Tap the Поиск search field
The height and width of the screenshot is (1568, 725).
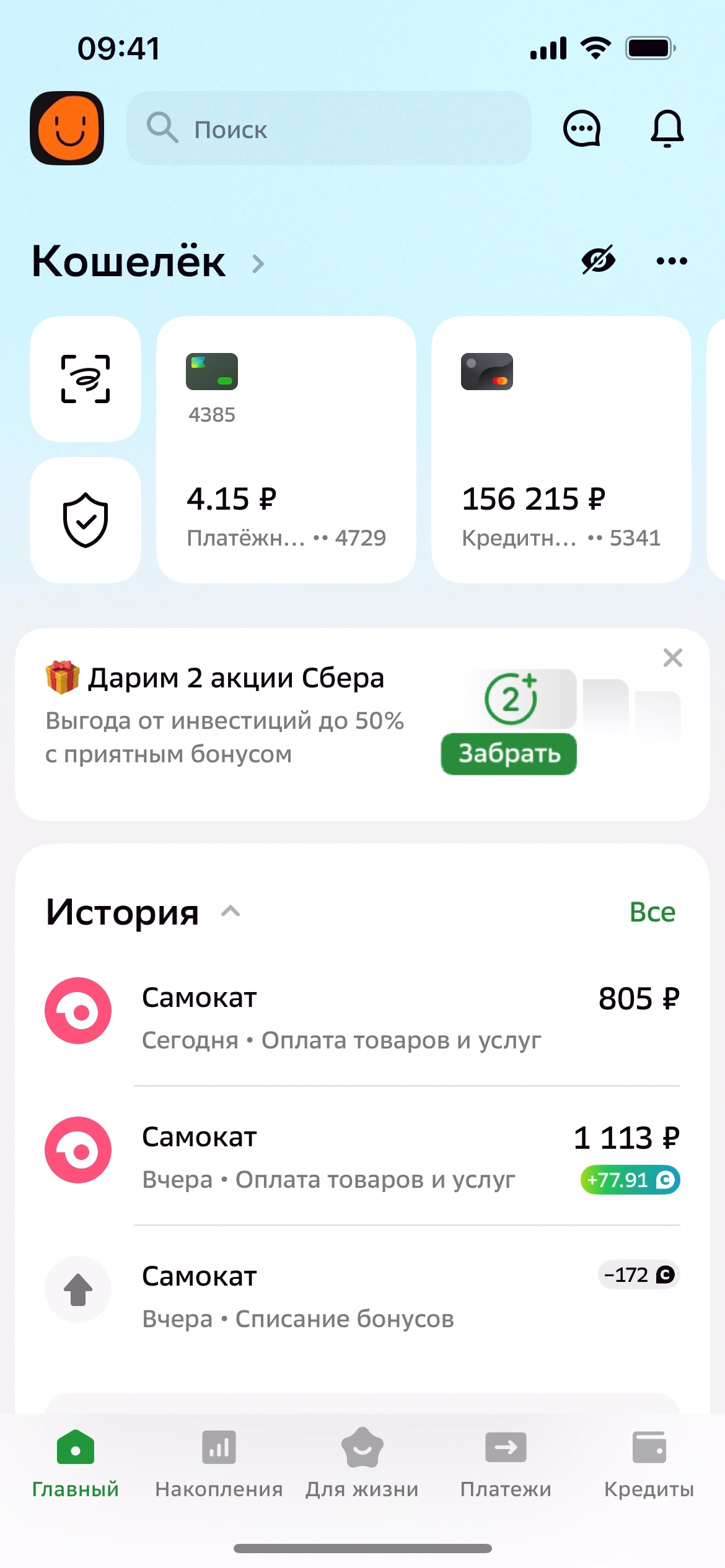coord(328,129)
